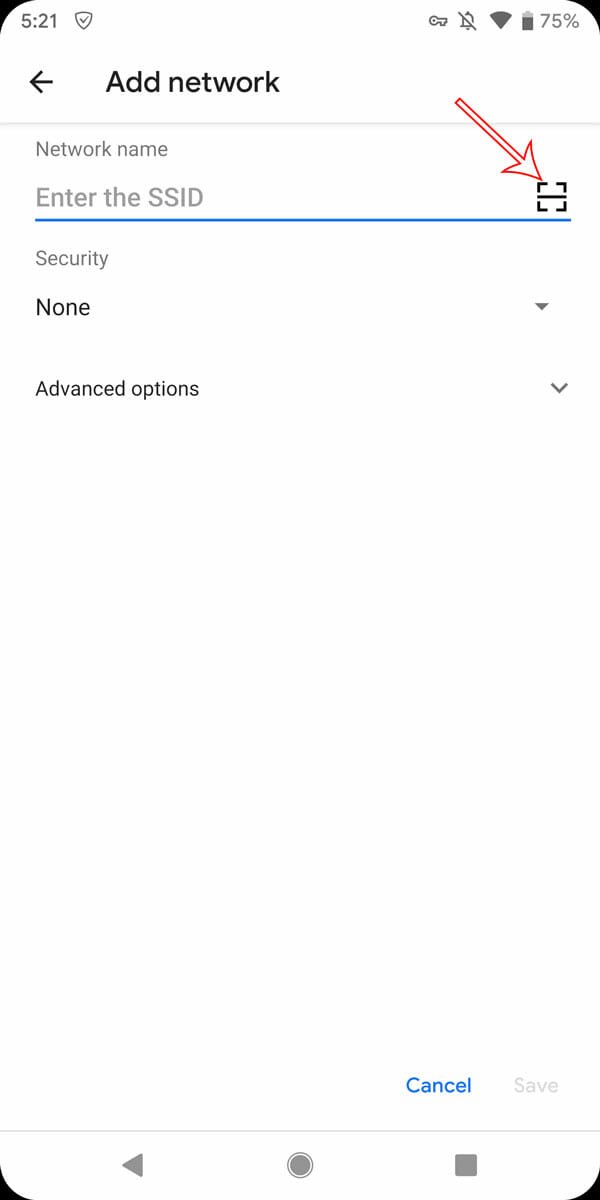Image resolution: width=600 pixels, height=1200 pixels.
Task: Tap the Enter the SSID field
Action: pyautogui.click(x=270, y=197)
